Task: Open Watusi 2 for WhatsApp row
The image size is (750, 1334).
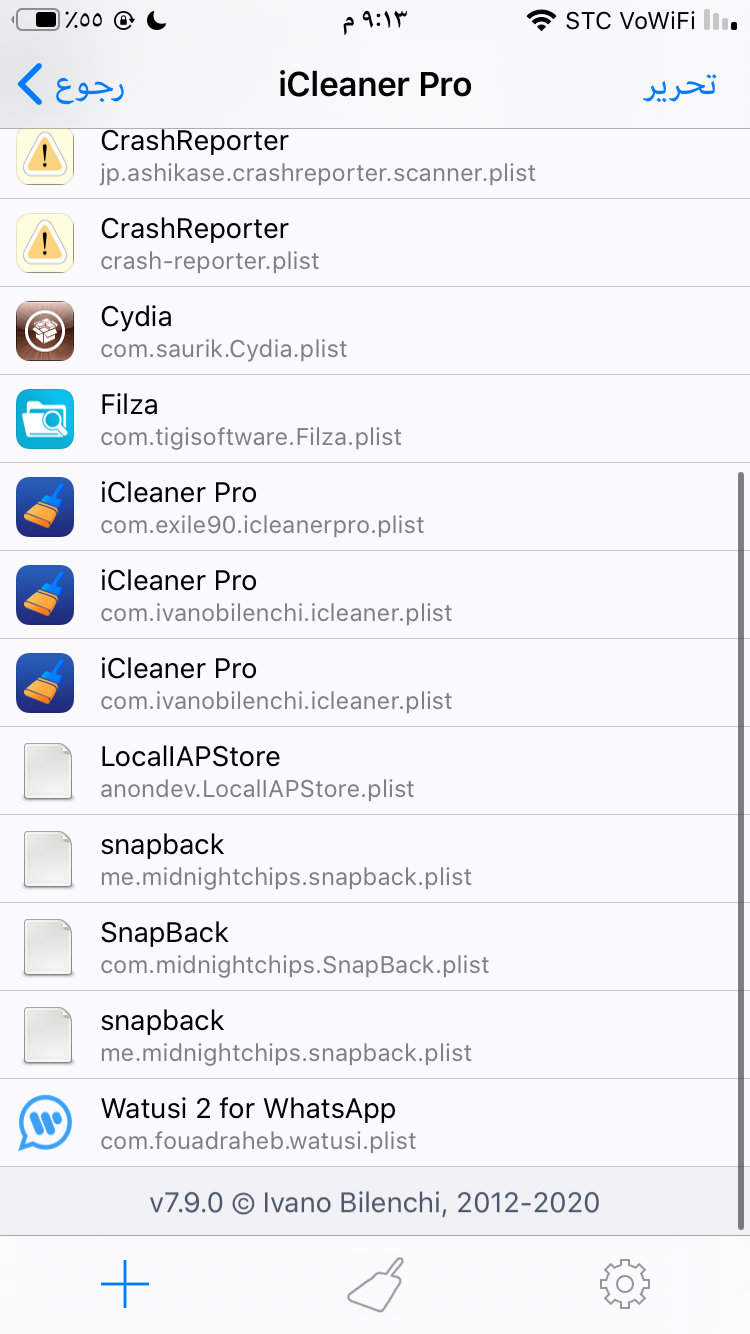Action: click(375, 1123)
